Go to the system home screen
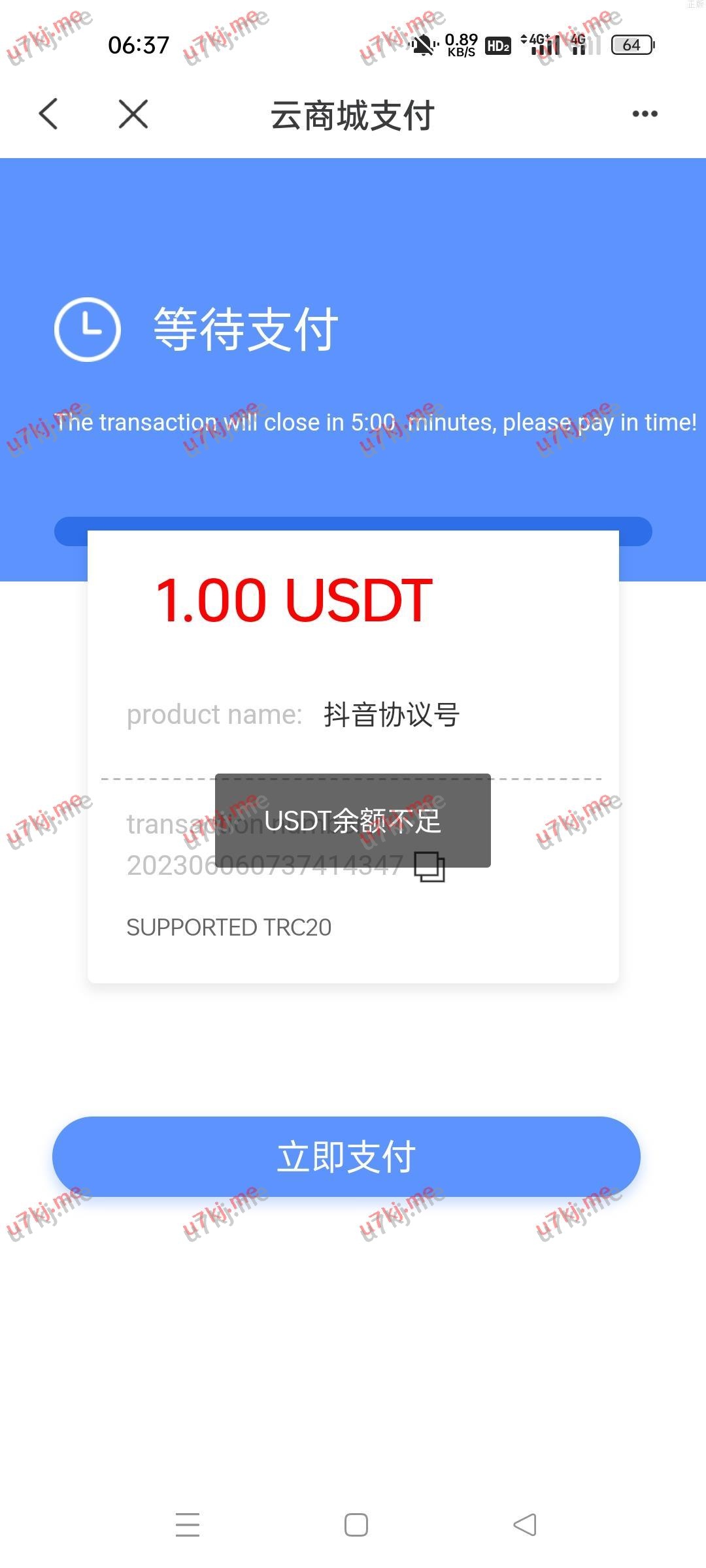The height and width of the screenshot is (1568, 706). (x=356, y=1525)
